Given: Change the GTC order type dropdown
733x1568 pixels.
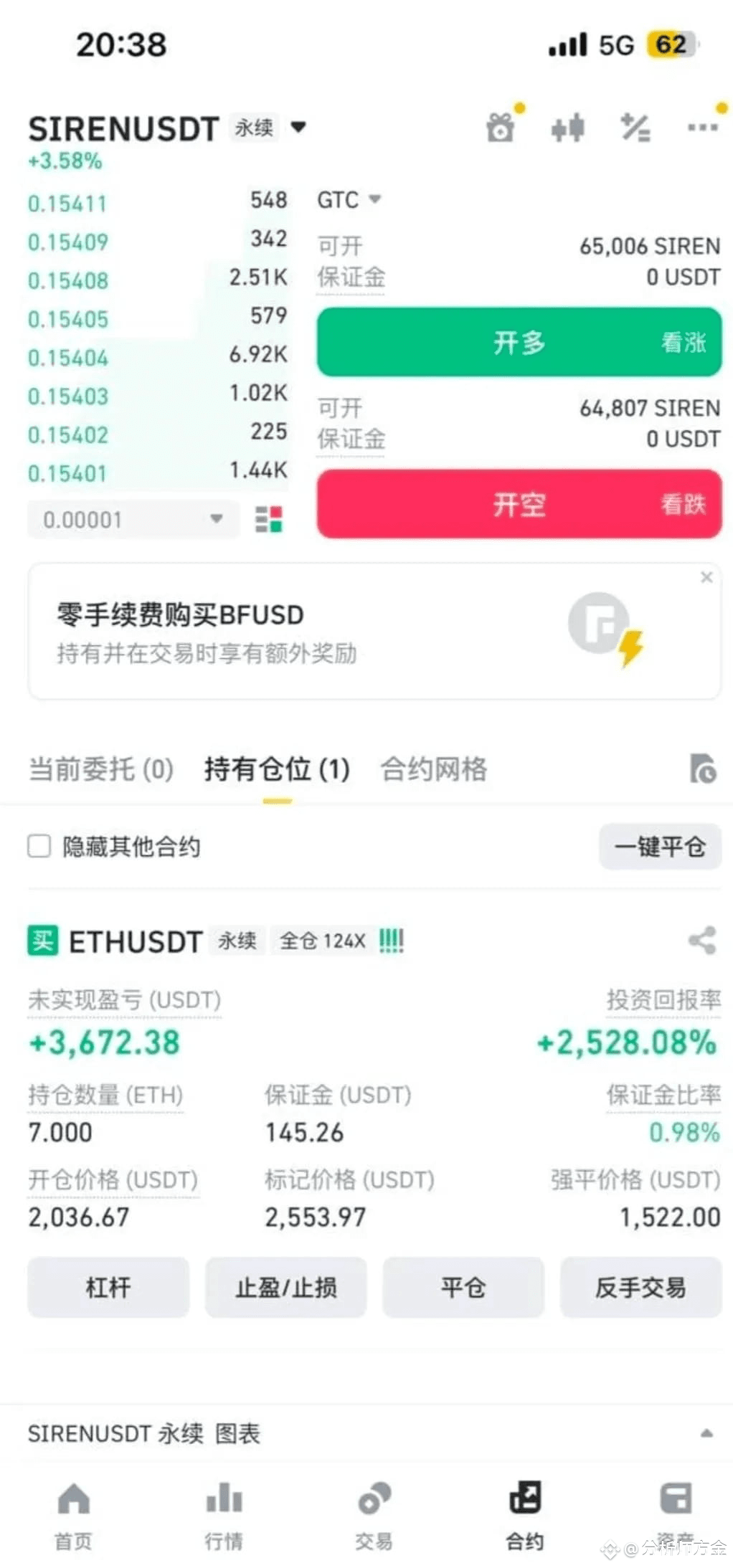Looking at the screenshot, I should (x=349, y=199).
